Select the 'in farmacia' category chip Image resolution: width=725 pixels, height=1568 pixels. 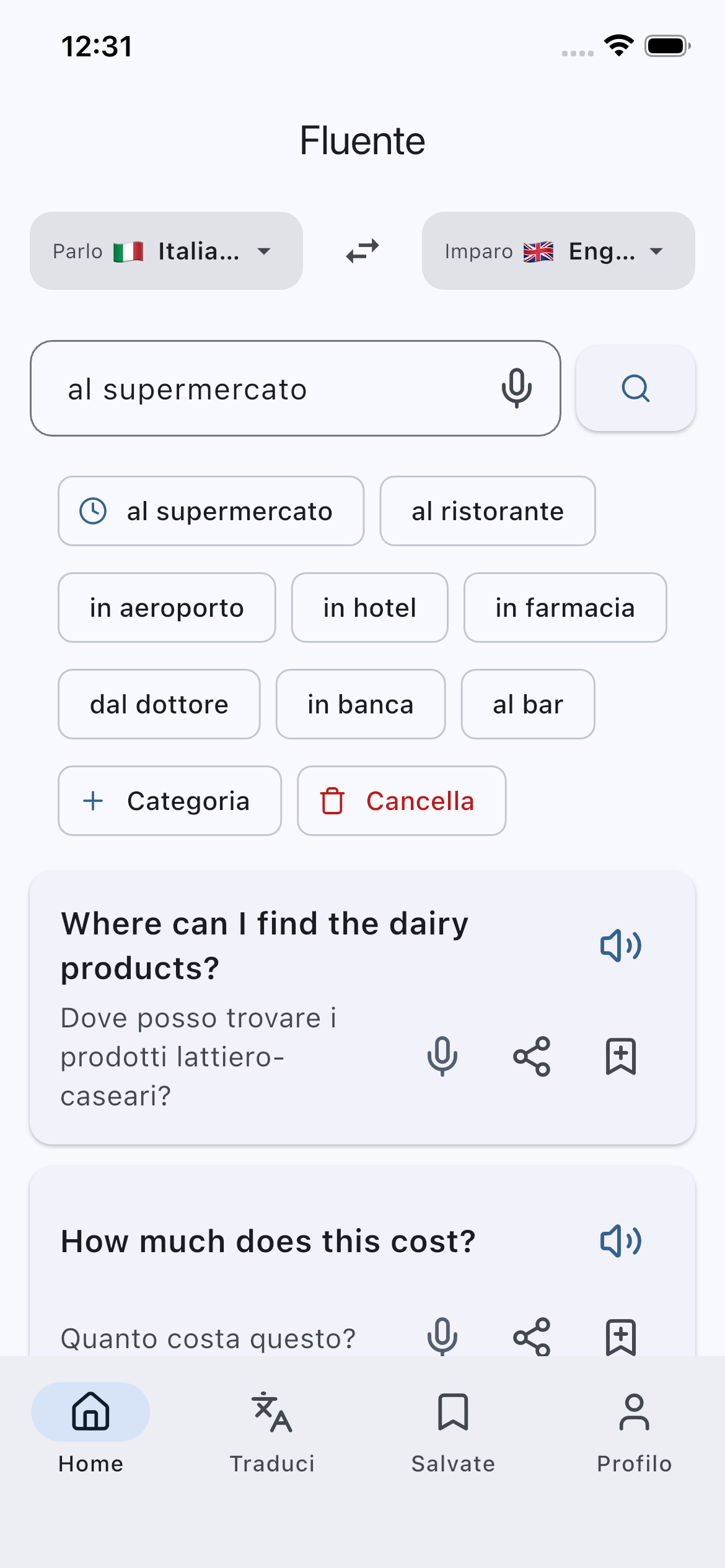click(x=565, y=608)
